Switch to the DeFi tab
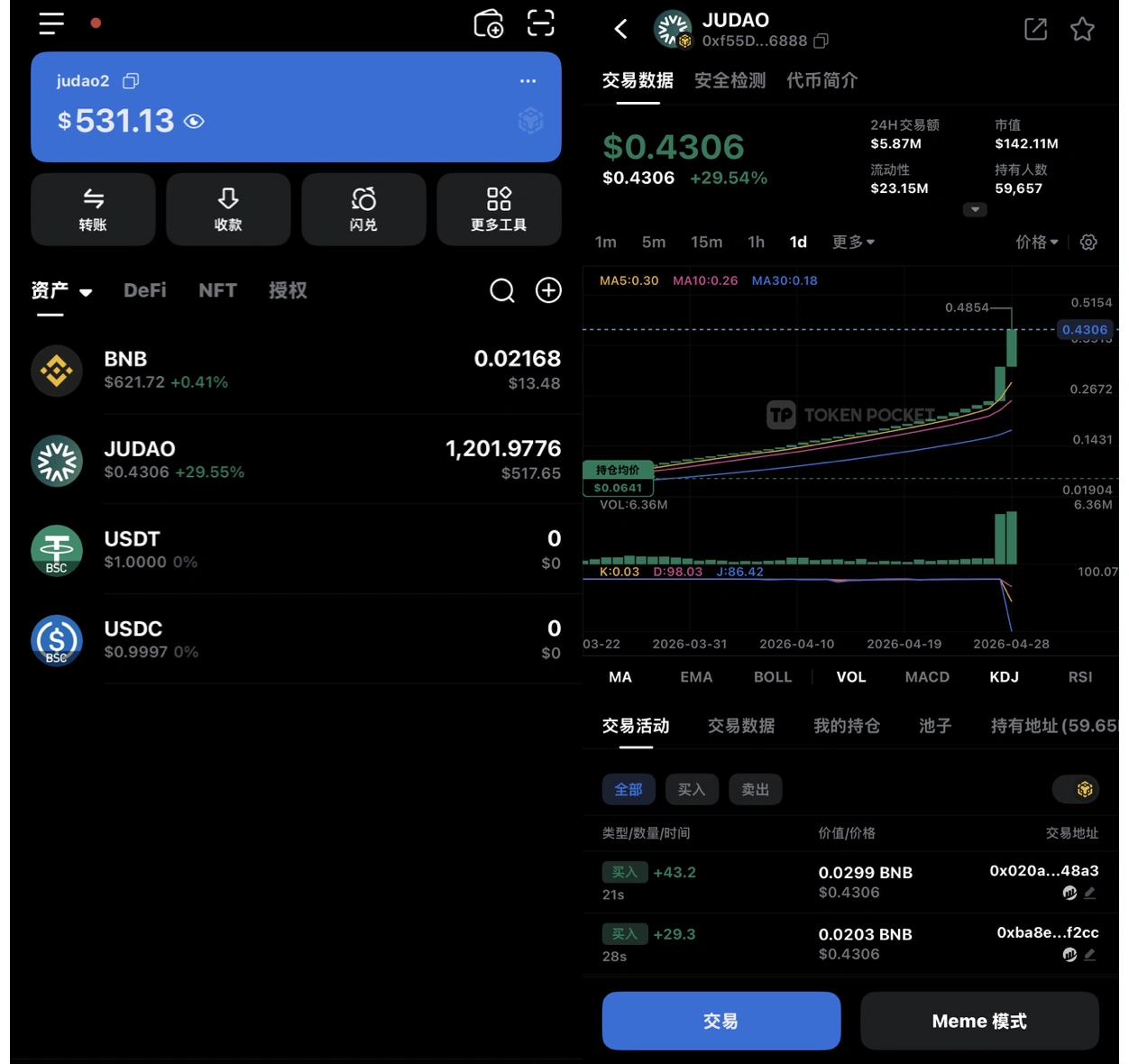 point(144,290)
